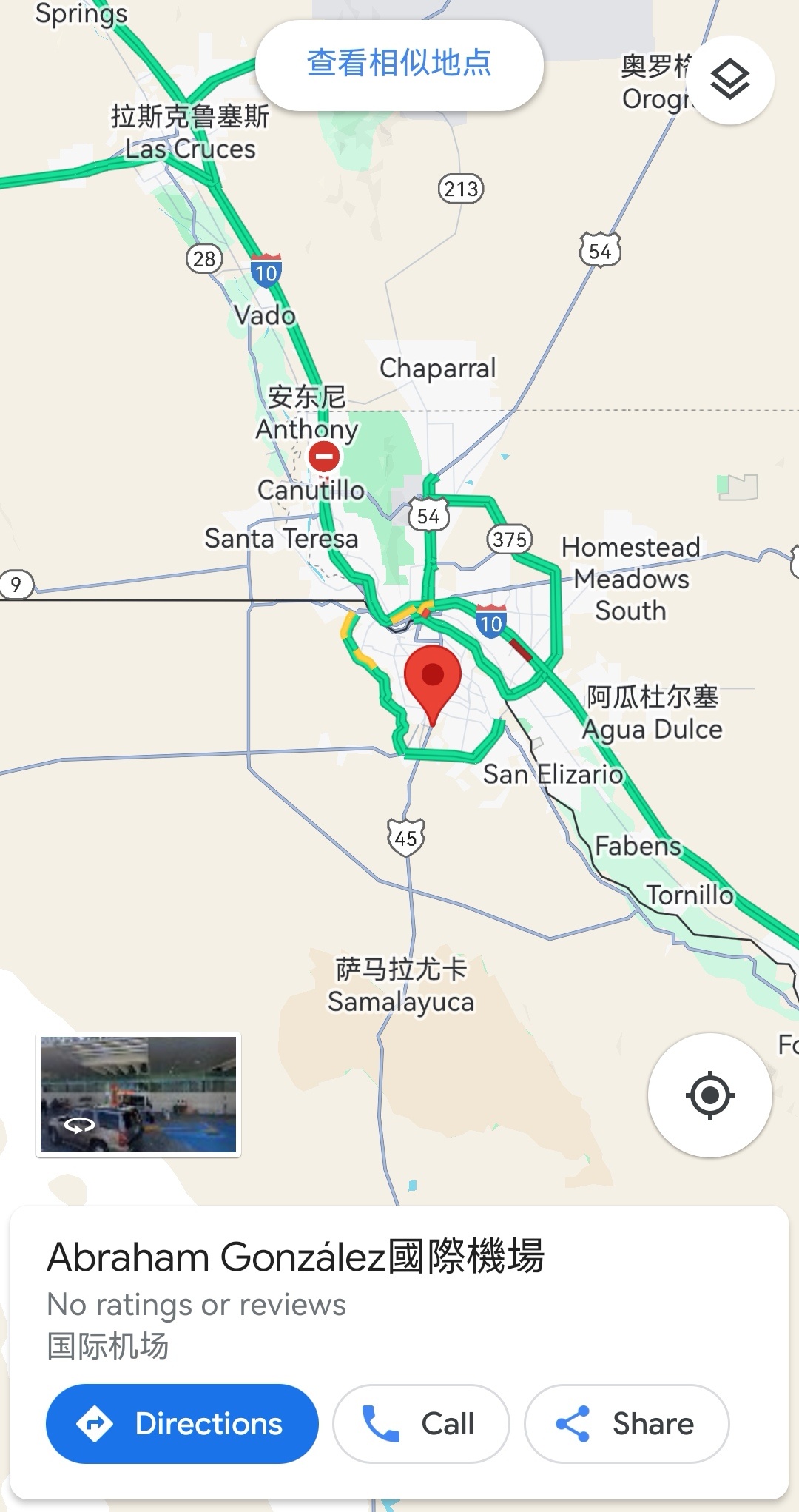Tap the 查看相似地点 button
The height and width of the screenshot is (1512, 799).
pyautogui.click(x=399, y=64)
